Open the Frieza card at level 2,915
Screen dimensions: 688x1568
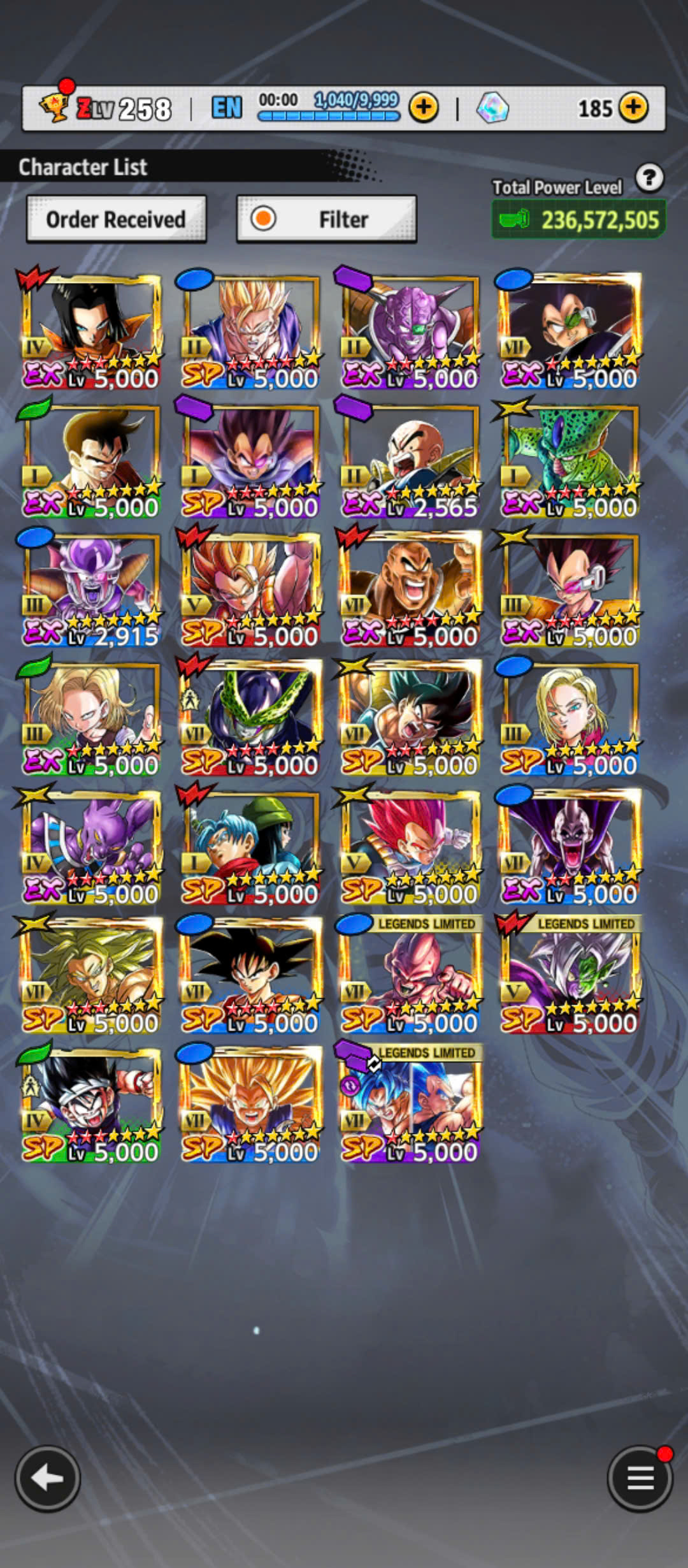(x=90, y=586)
